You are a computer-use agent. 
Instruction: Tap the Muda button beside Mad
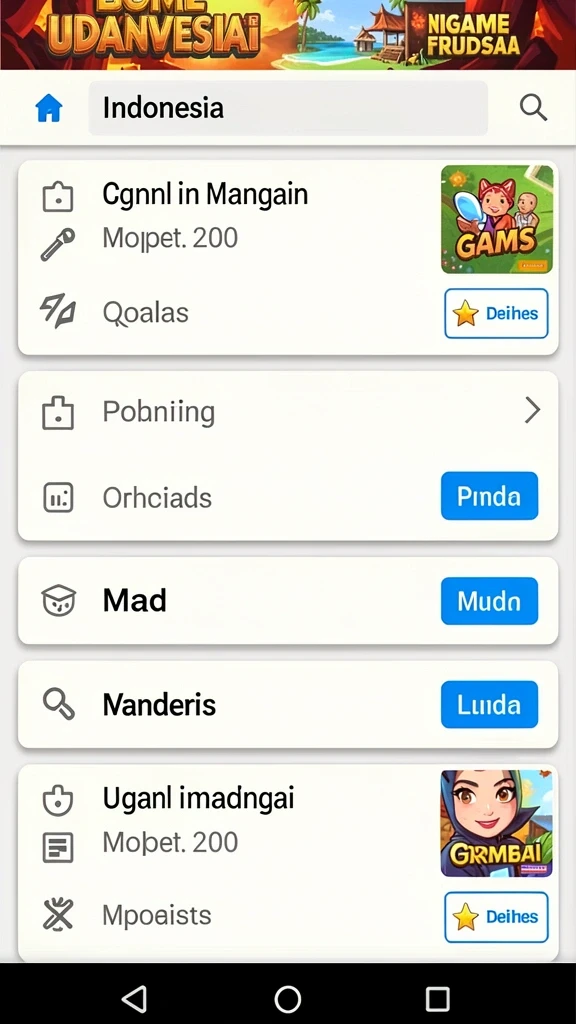[489, 601]
